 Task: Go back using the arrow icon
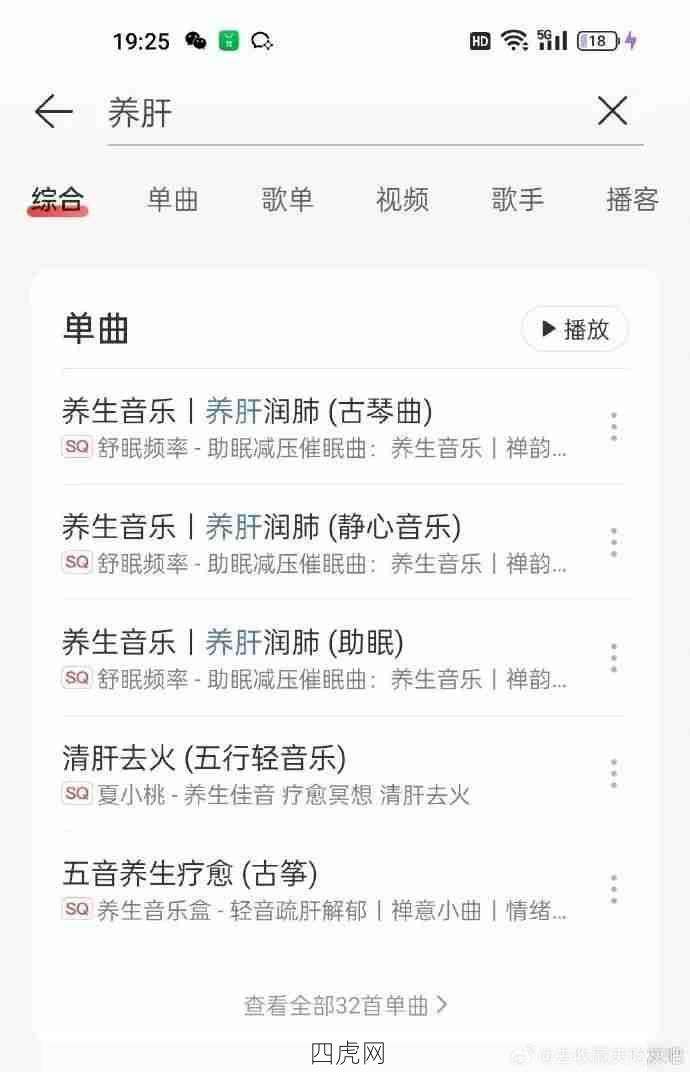pyautogui.click(x=54, y=112)
